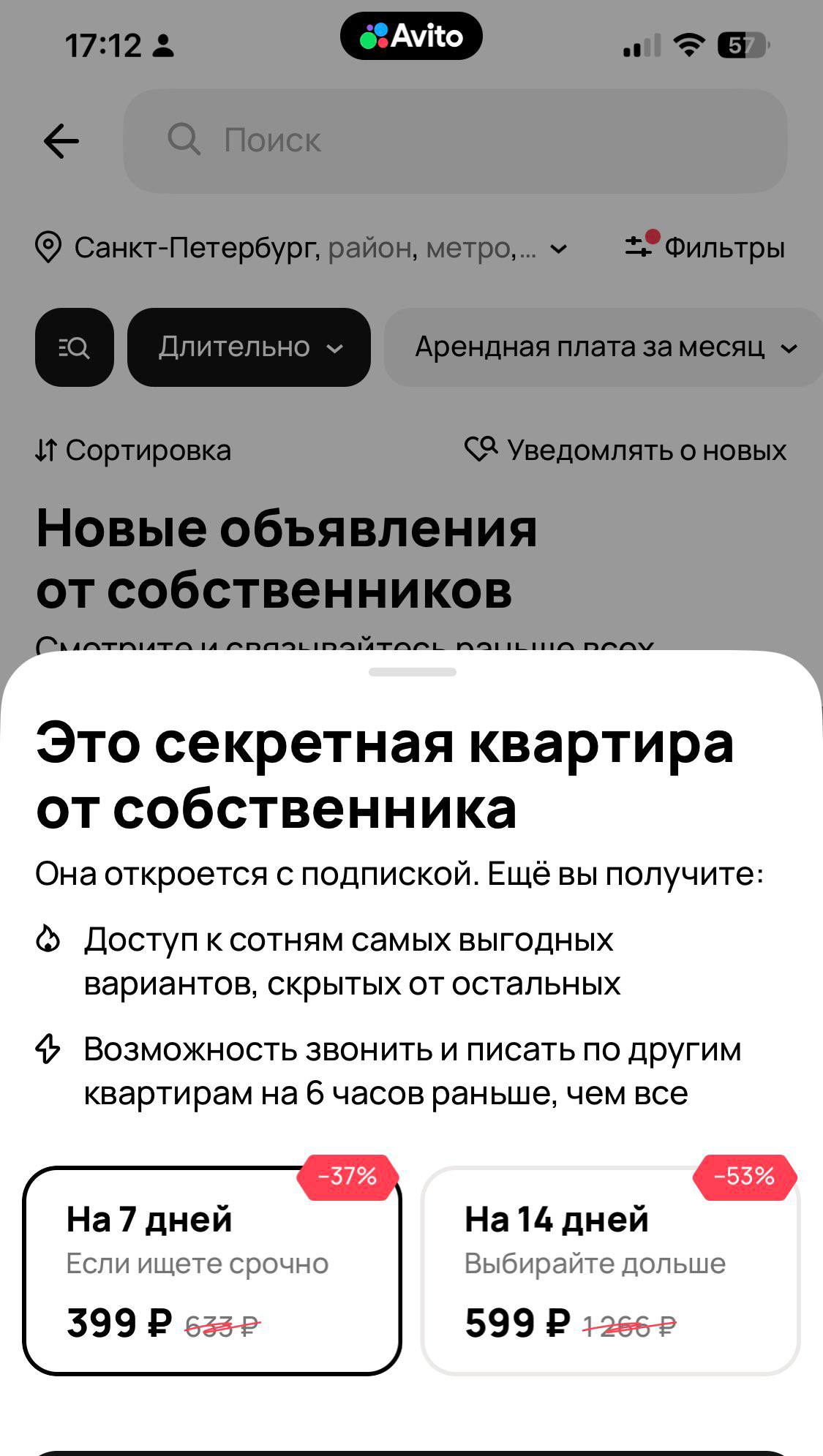
Task: Select the 7-day subscription for 399 ₽
Action: (212, 1271)
